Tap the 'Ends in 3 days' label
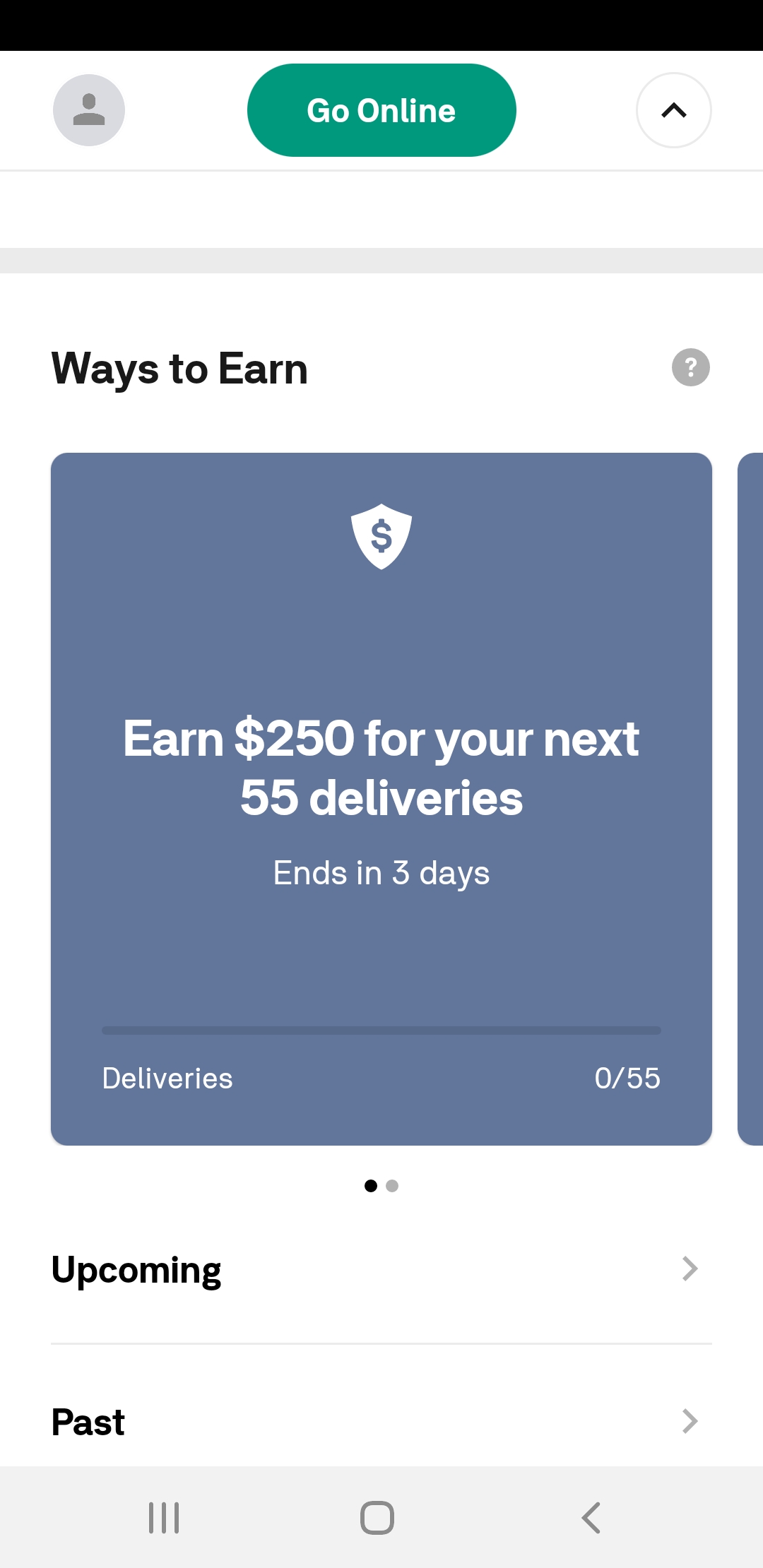Image resolution: width=763 pixels, height=1568 pixels. 381,872
